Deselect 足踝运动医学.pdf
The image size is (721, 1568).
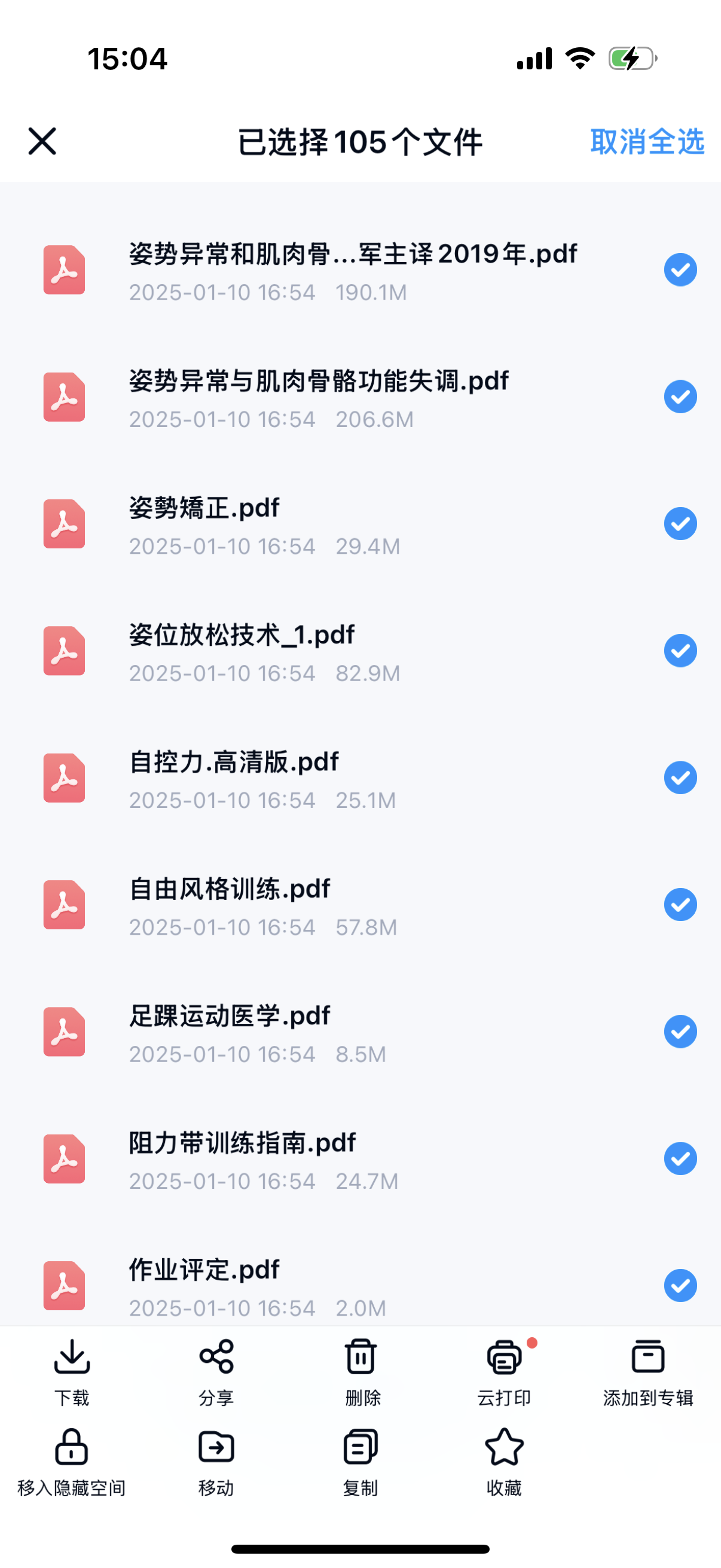[680, 1032]
